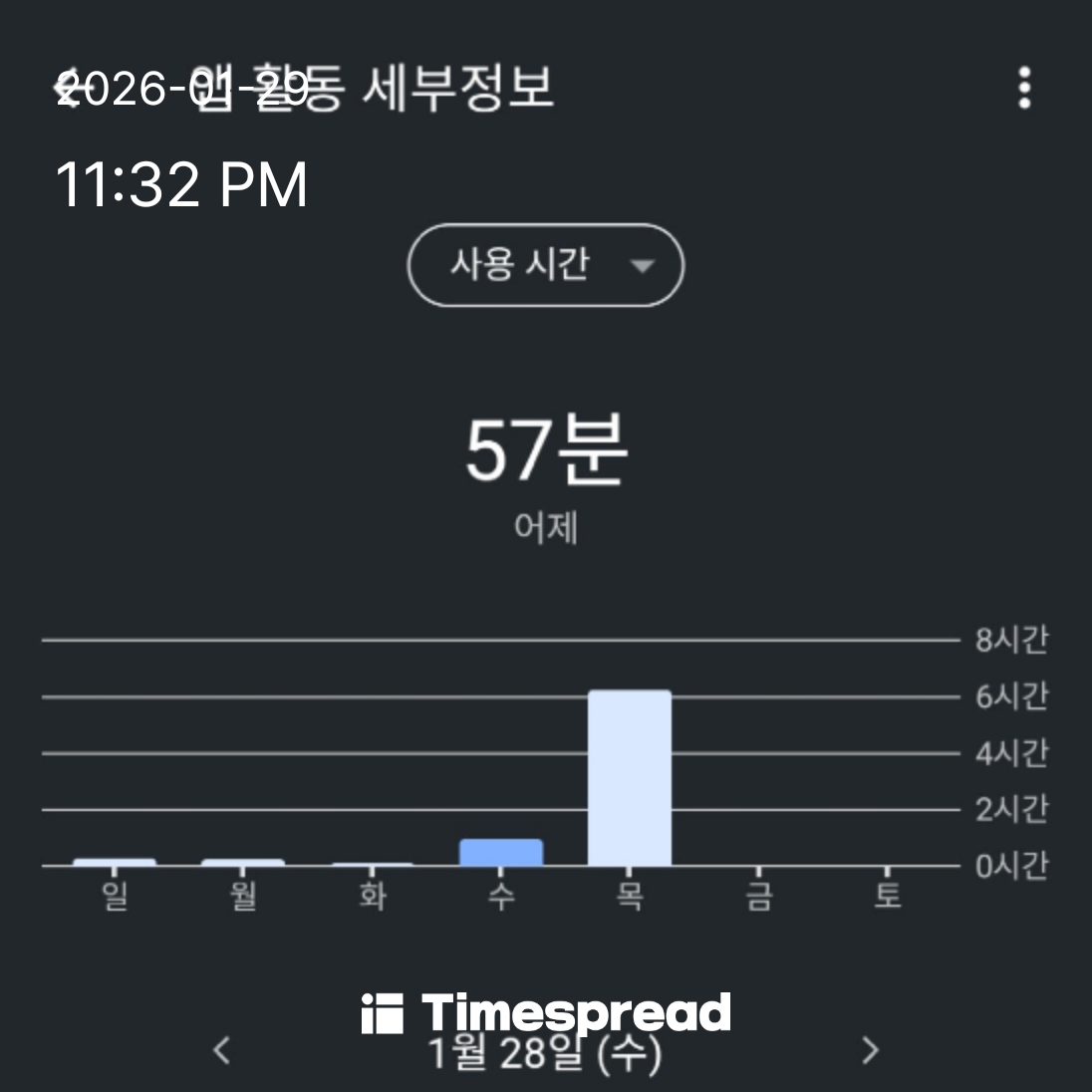Go to the previous day with left chevron

tap(222, 1049)
